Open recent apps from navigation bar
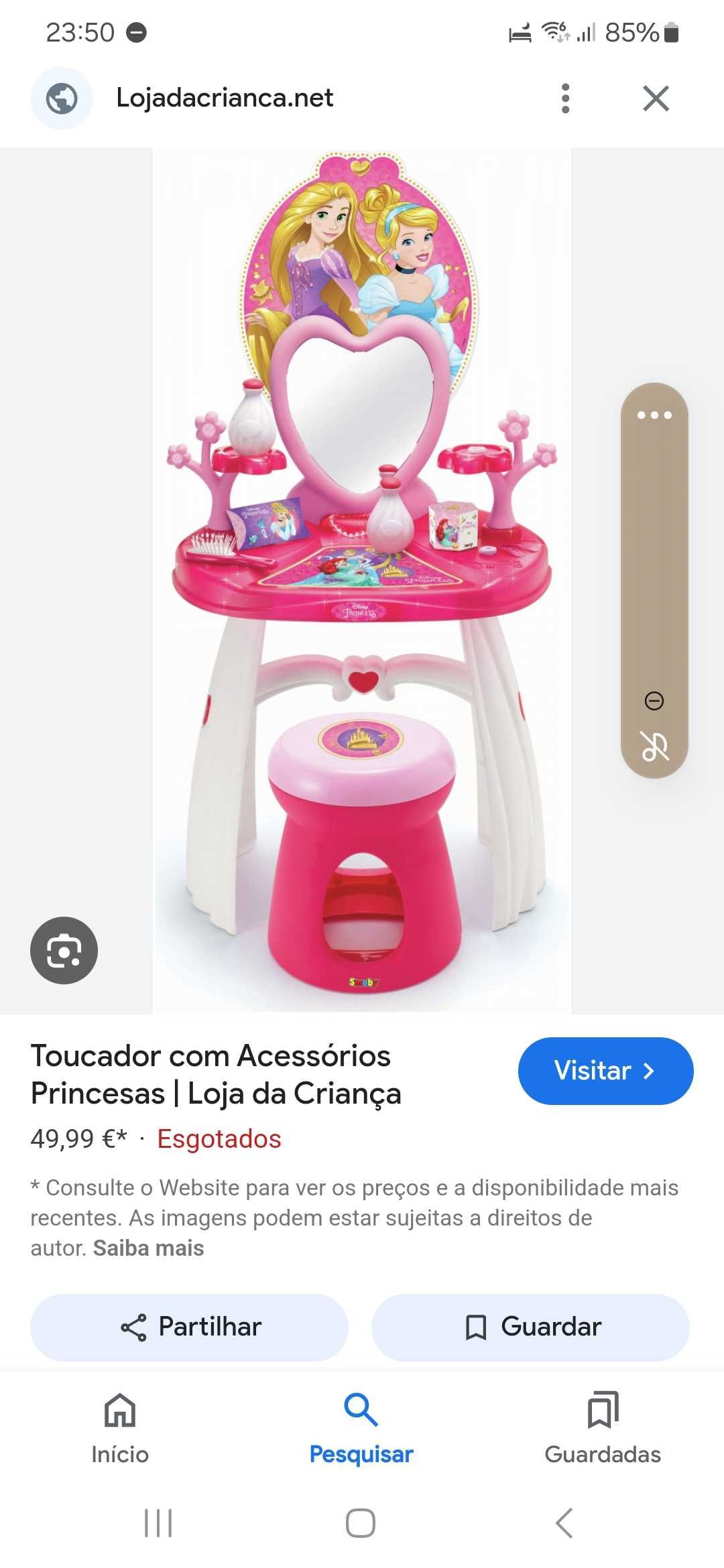 (158, 1523)
